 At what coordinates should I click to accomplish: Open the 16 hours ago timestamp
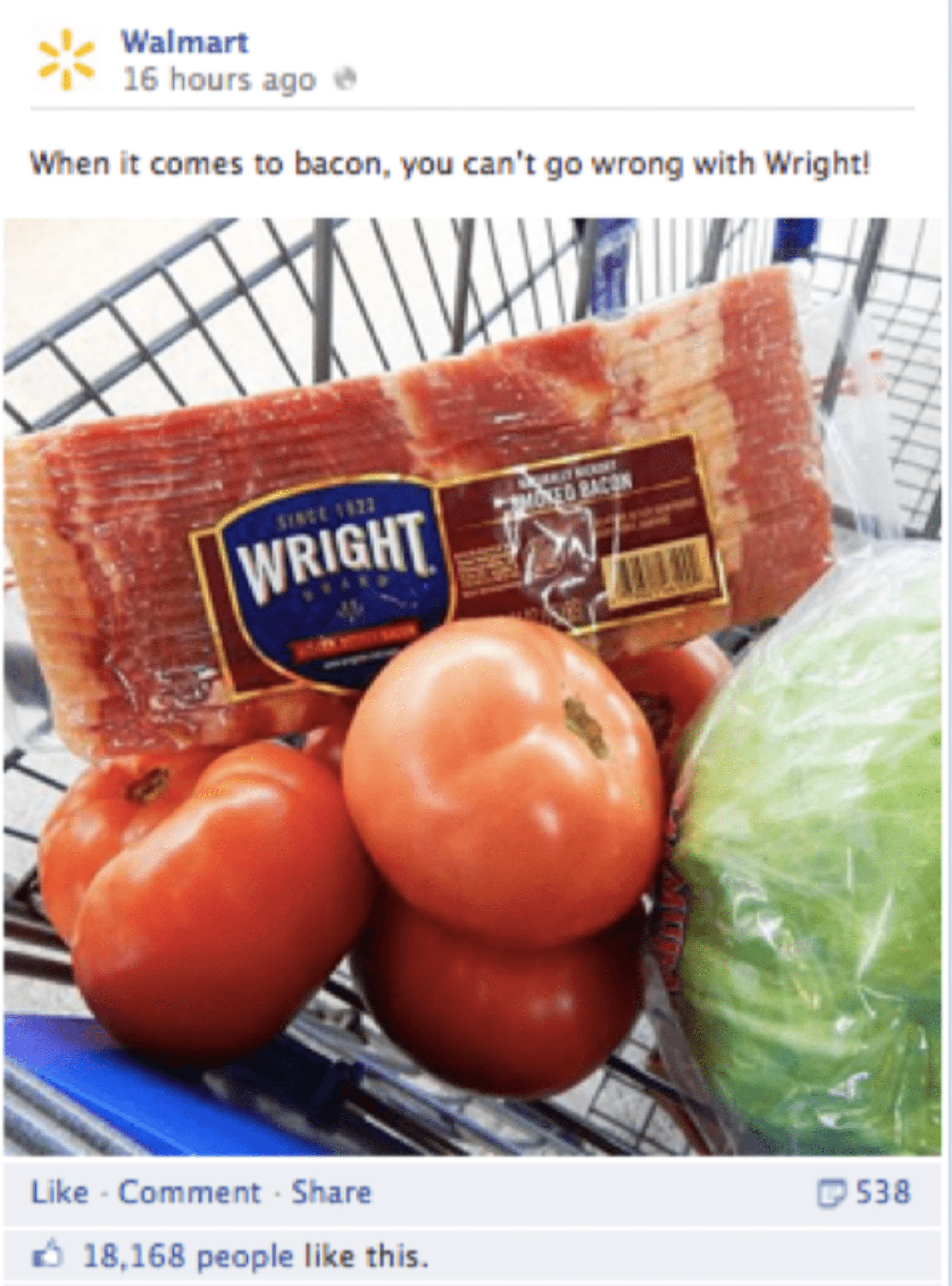[x=219, y=80]
